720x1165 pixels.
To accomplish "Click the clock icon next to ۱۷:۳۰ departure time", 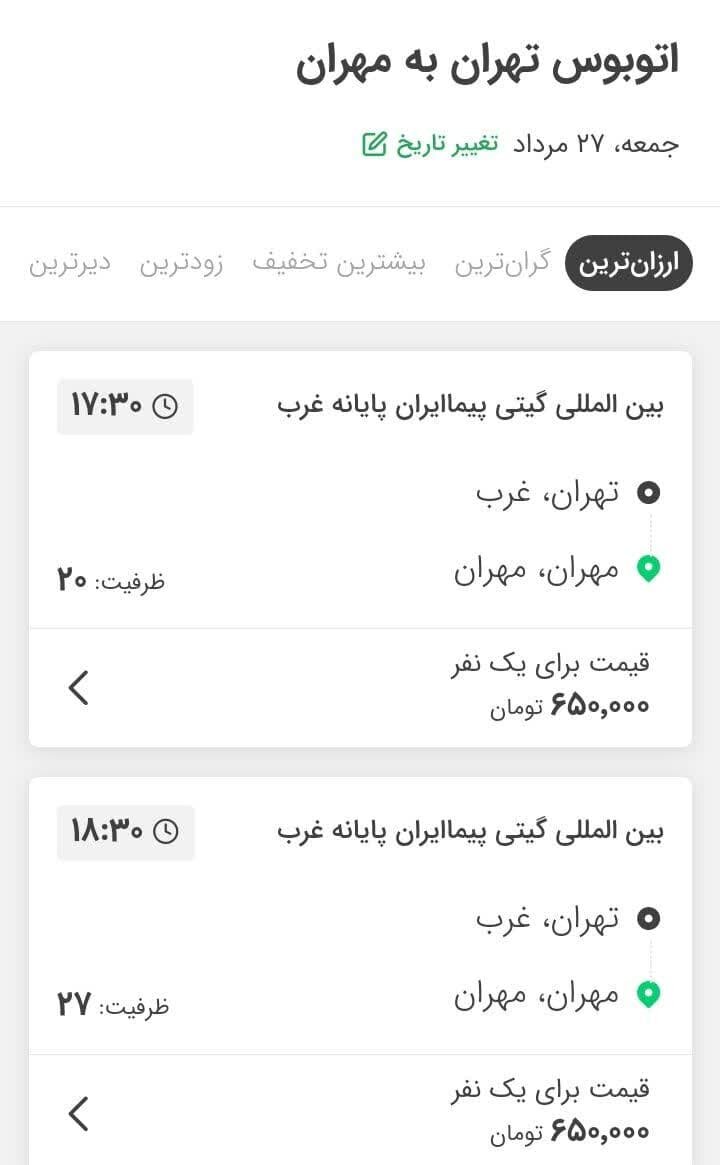I will pyautogui.click(x=166, y=406).
